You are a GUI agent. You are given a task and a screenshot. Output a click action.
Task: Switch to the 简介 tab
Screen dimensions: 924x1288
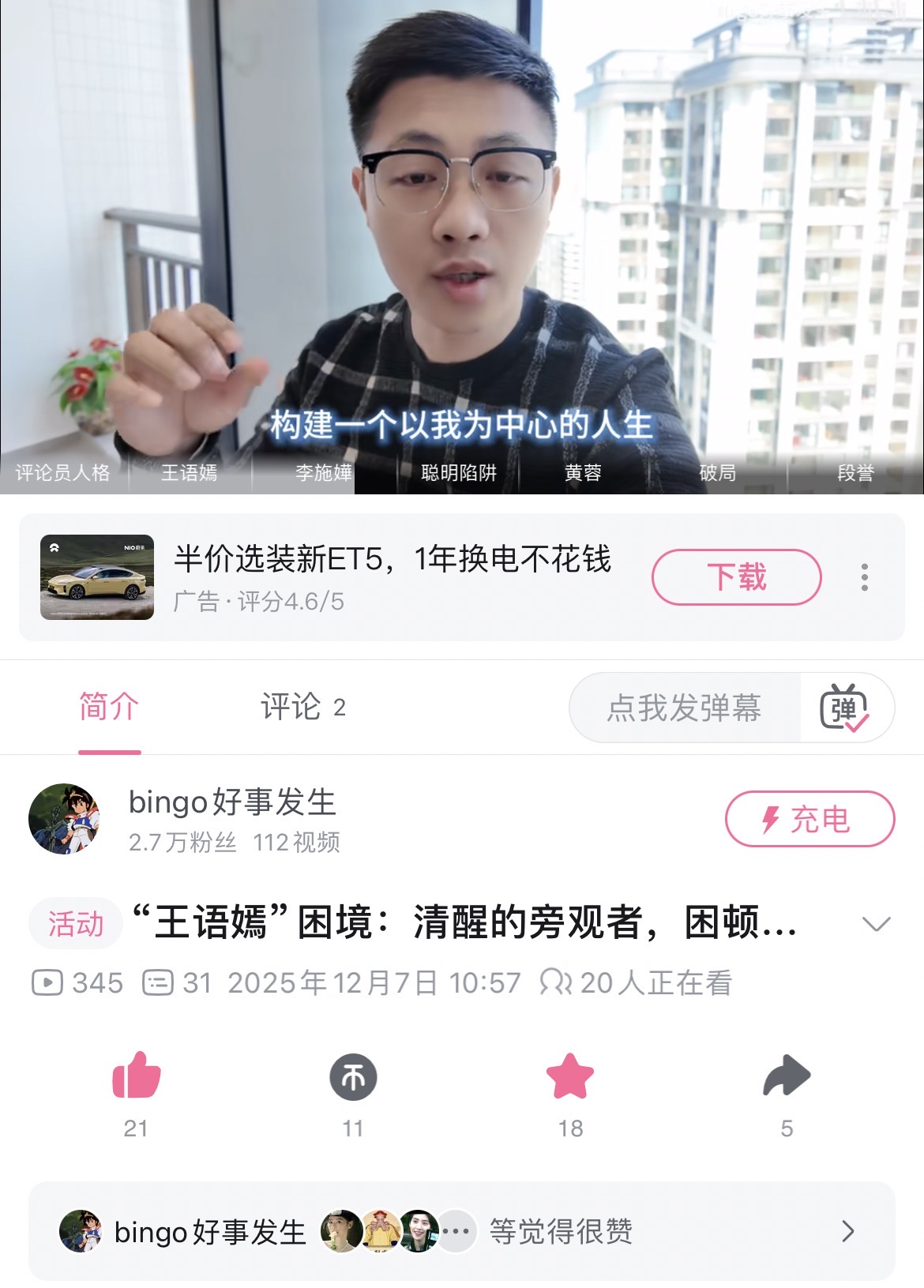109,707
